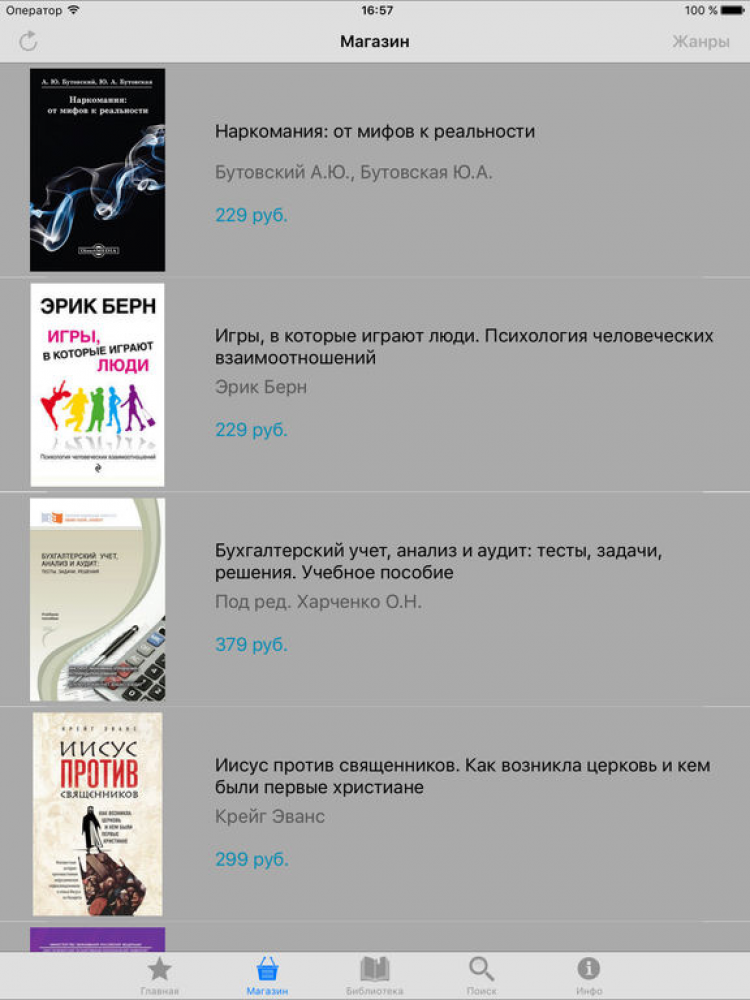This screenshot has width=750, height=1000.
Task: Open the Инфо tab
Action: (589, 976)
